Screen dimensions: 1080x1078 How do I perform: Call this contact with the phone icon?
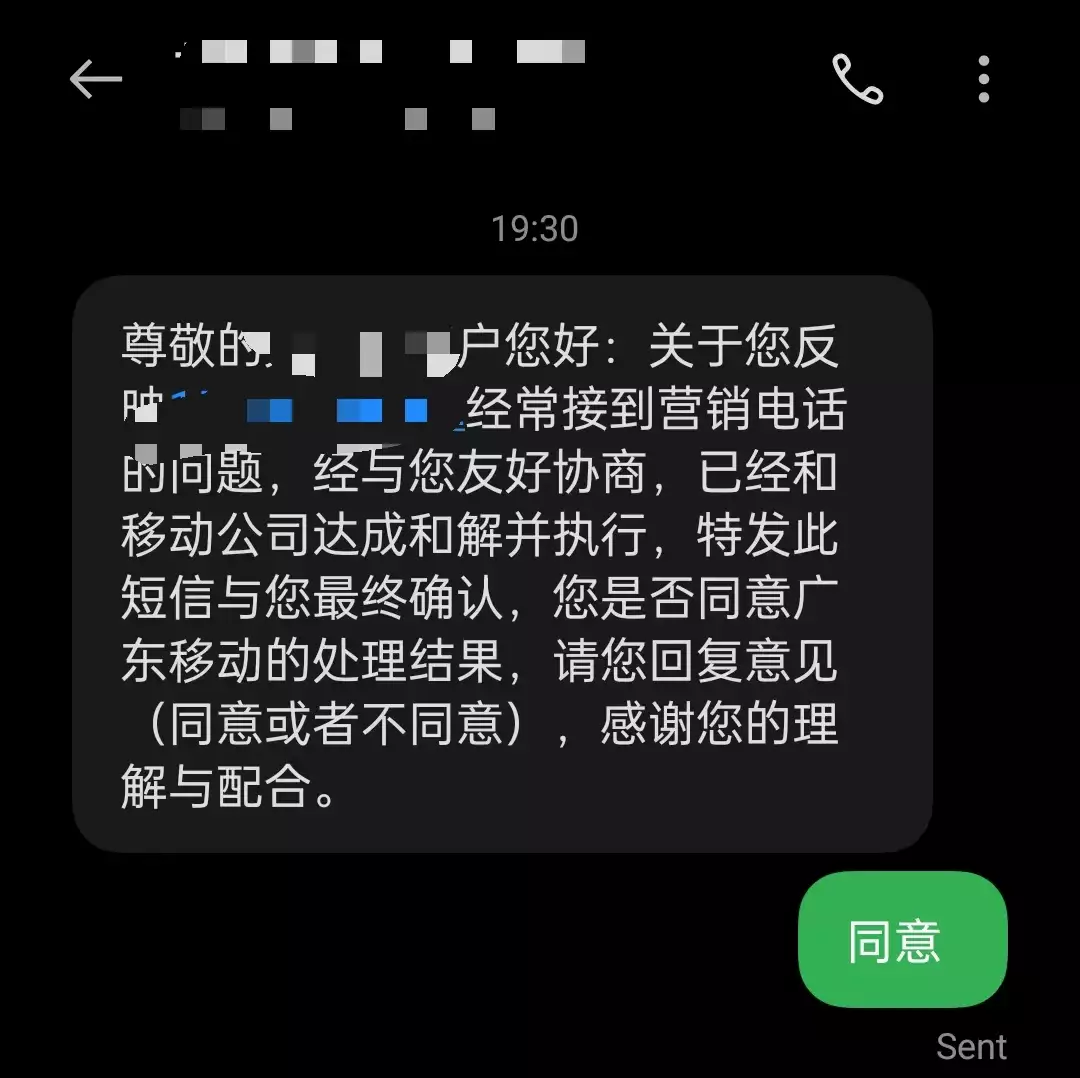coord(857,79)
